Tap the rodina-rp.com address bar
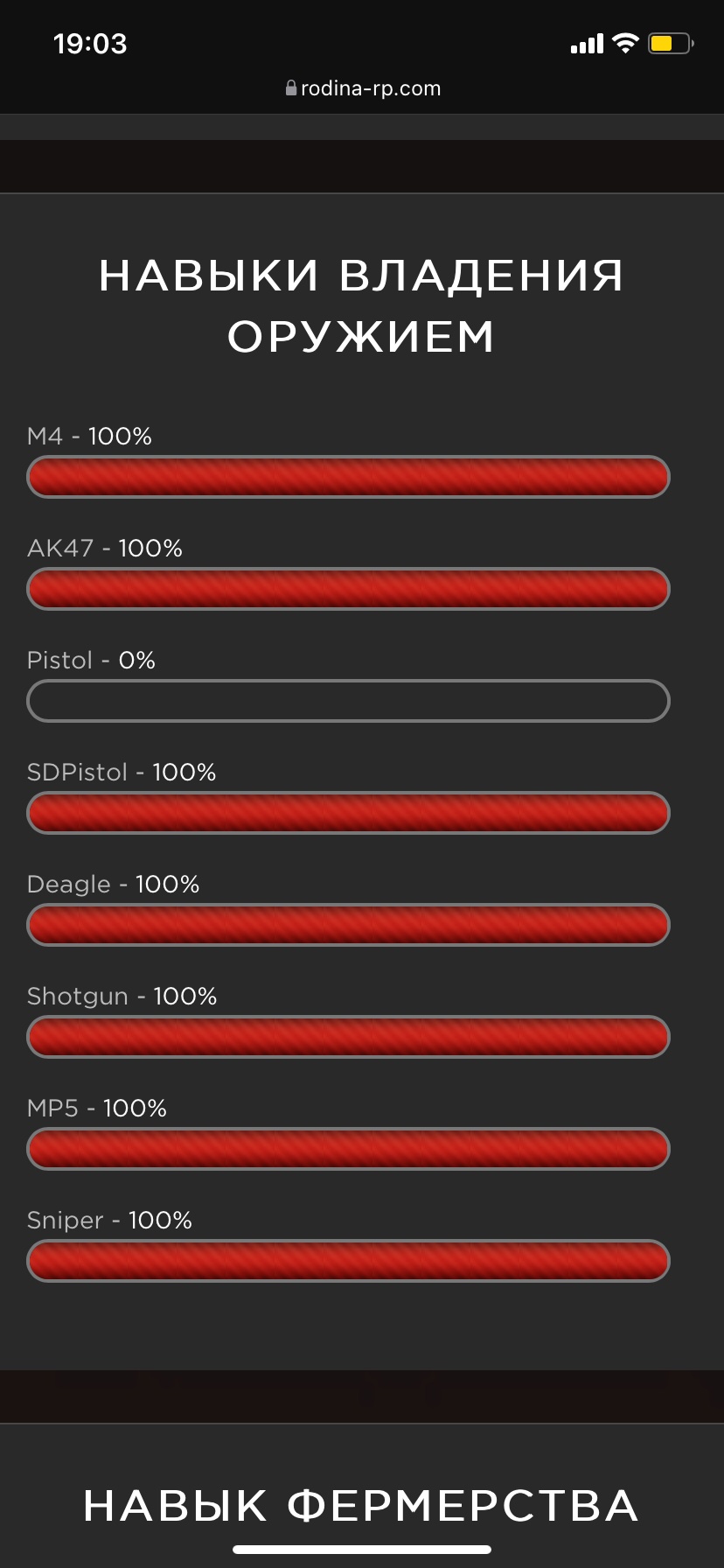724x1568 pixels. (x=362, y=88)
